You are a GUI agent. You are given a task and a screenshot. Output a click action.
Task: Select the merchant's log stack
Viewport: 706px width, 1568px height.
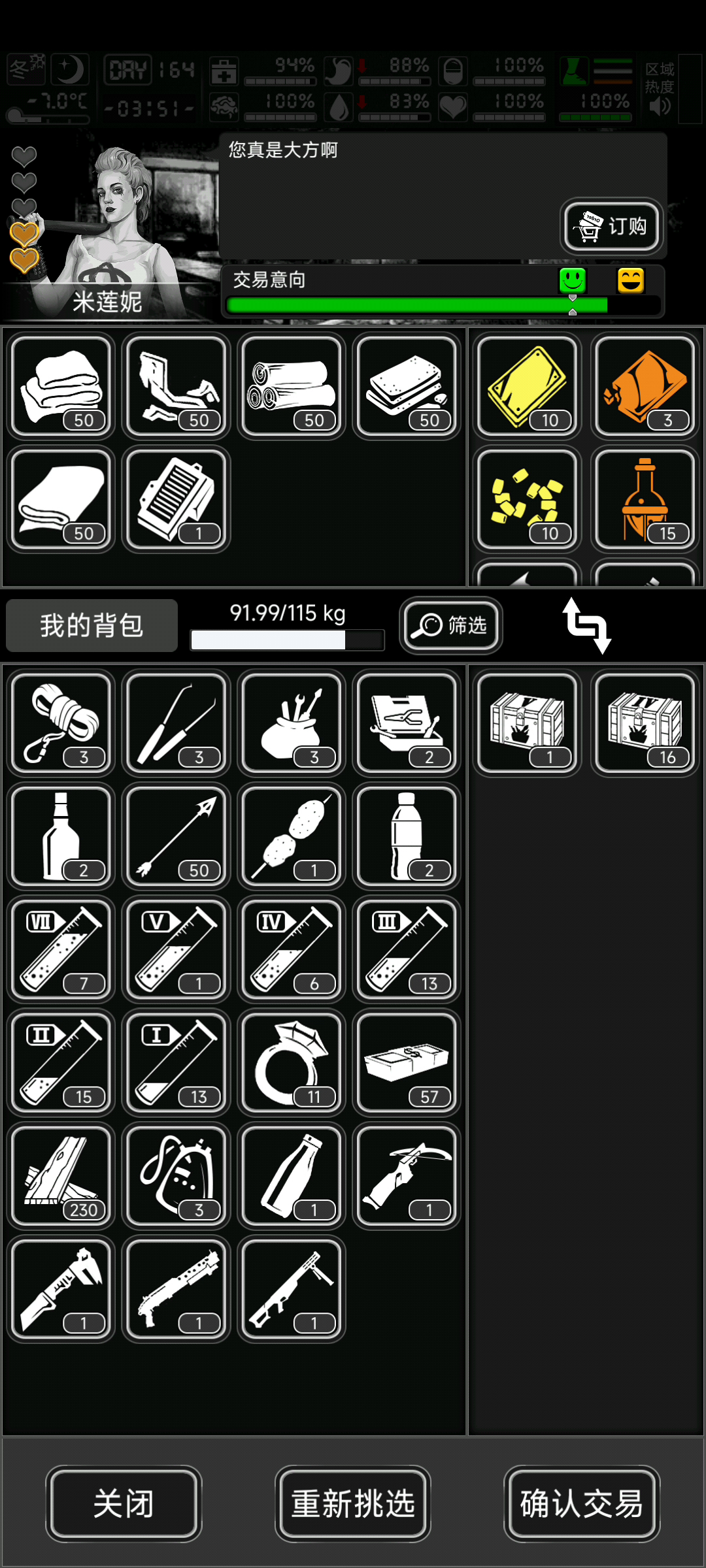pyautogui.click(x=292, y=386)
